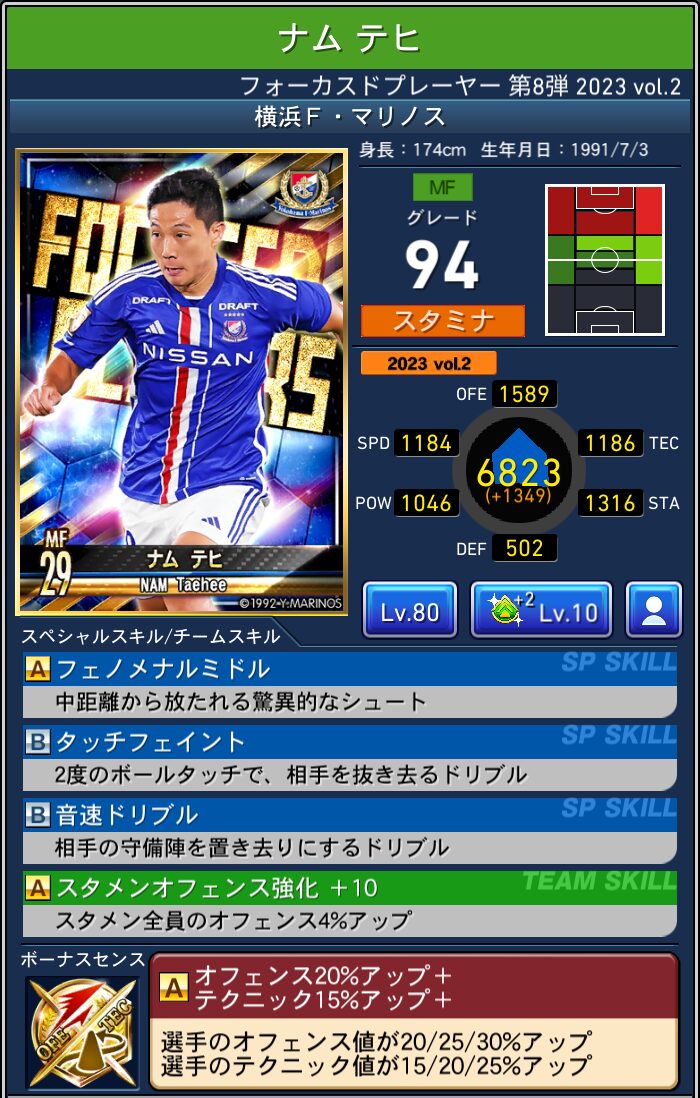Open the player profile icon
Screen dimensions: 700x1098
point(653,610)
